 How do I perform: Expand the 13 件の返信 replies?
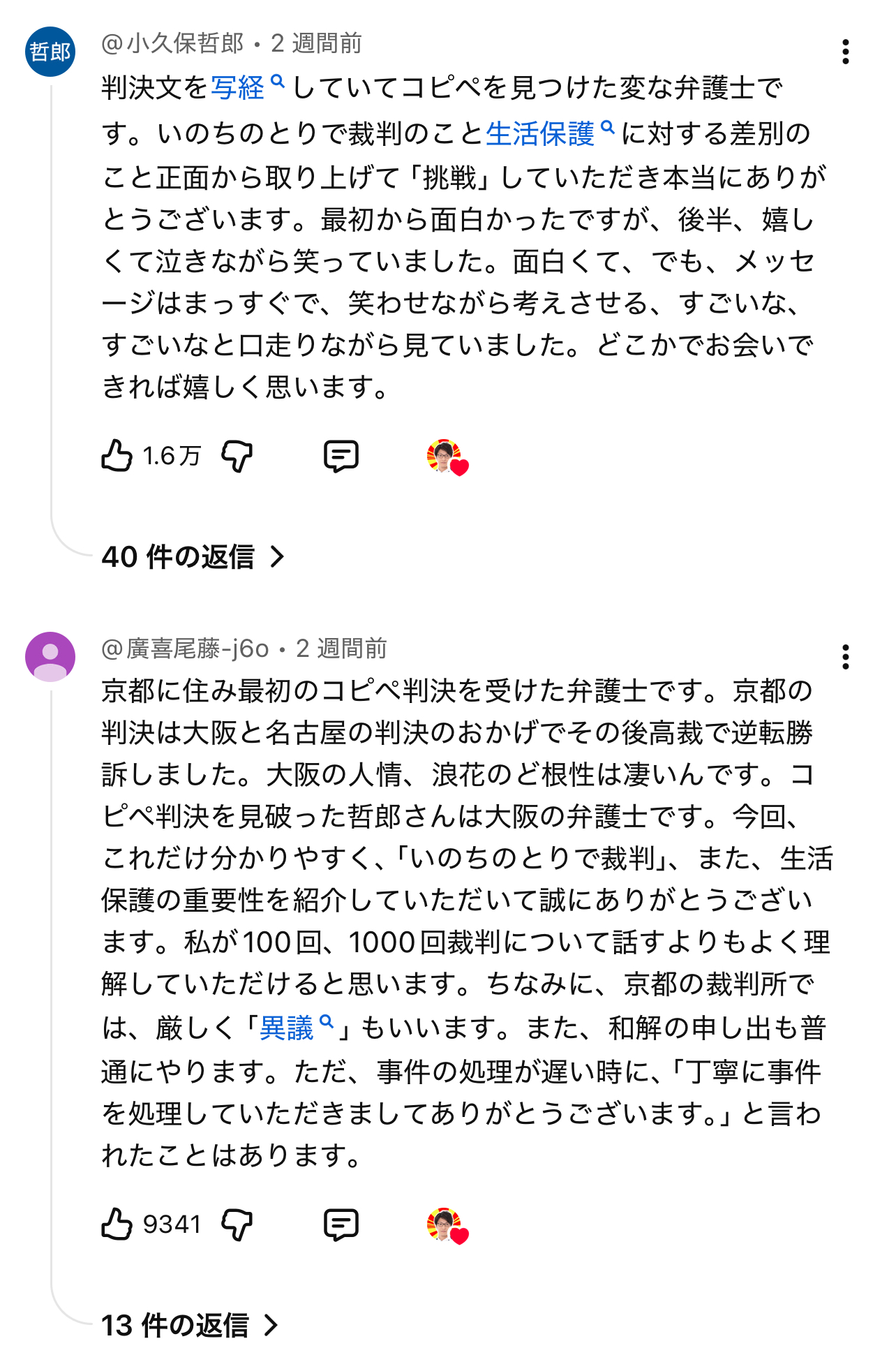pos(190,1324)
